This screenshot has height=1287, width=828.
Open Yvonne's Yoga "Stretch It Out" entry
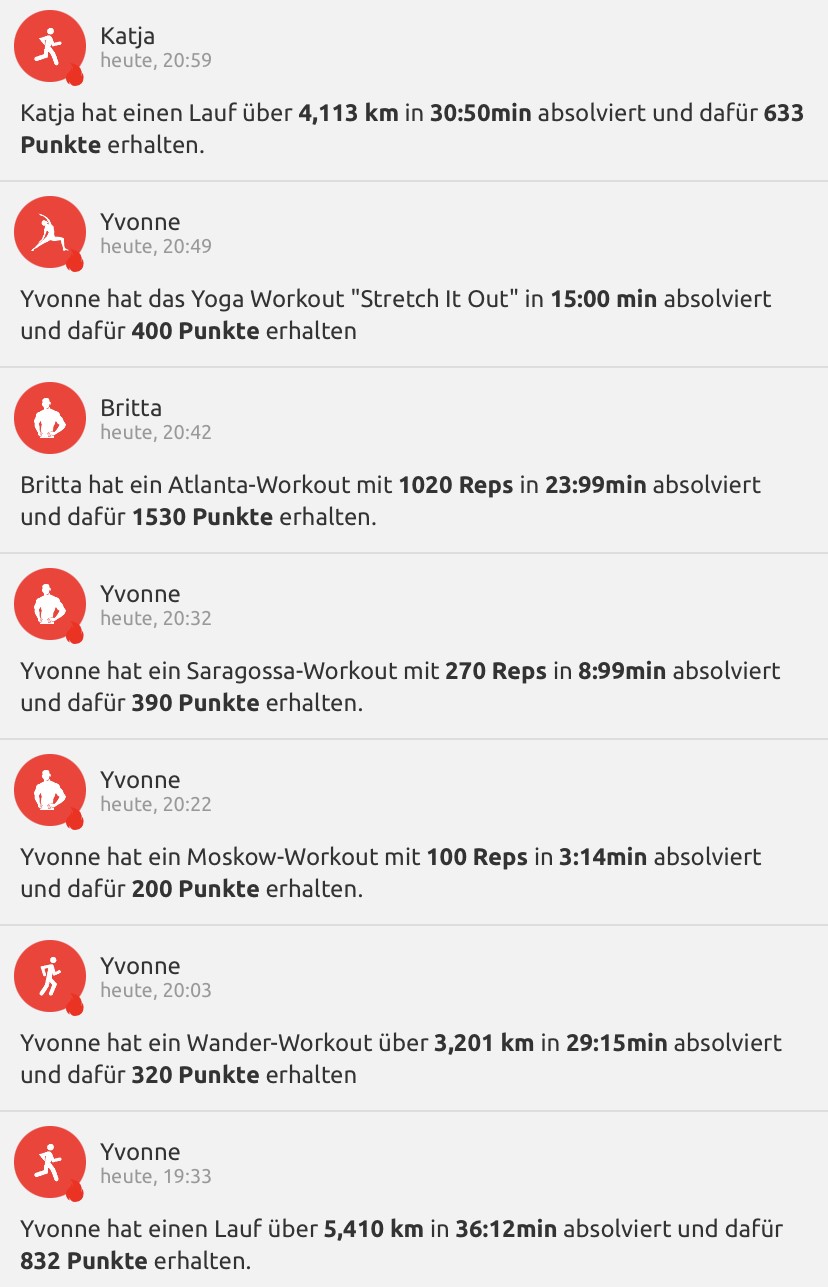point(412,314)
